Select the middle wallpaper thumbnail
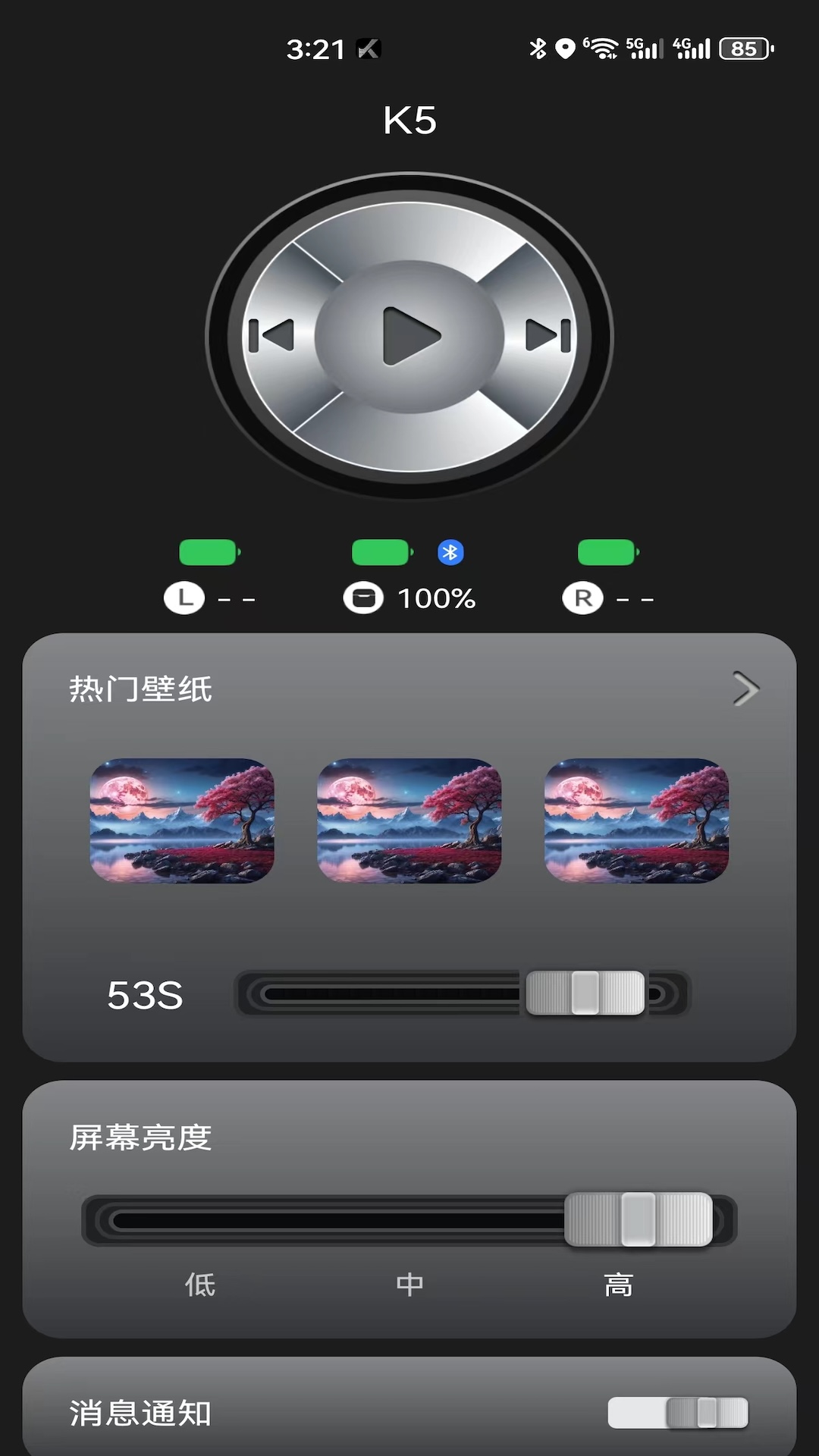819x1456 pixels. coord(409,821)
